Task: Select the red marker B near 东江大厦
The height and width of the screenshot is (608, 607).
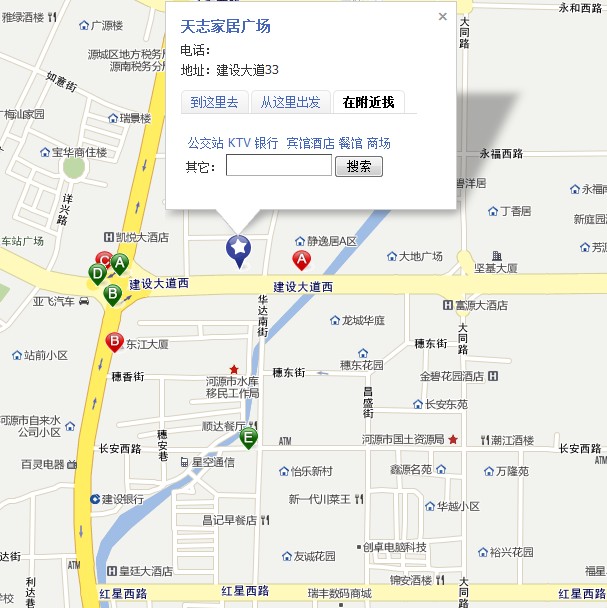Action: point(114,342)
